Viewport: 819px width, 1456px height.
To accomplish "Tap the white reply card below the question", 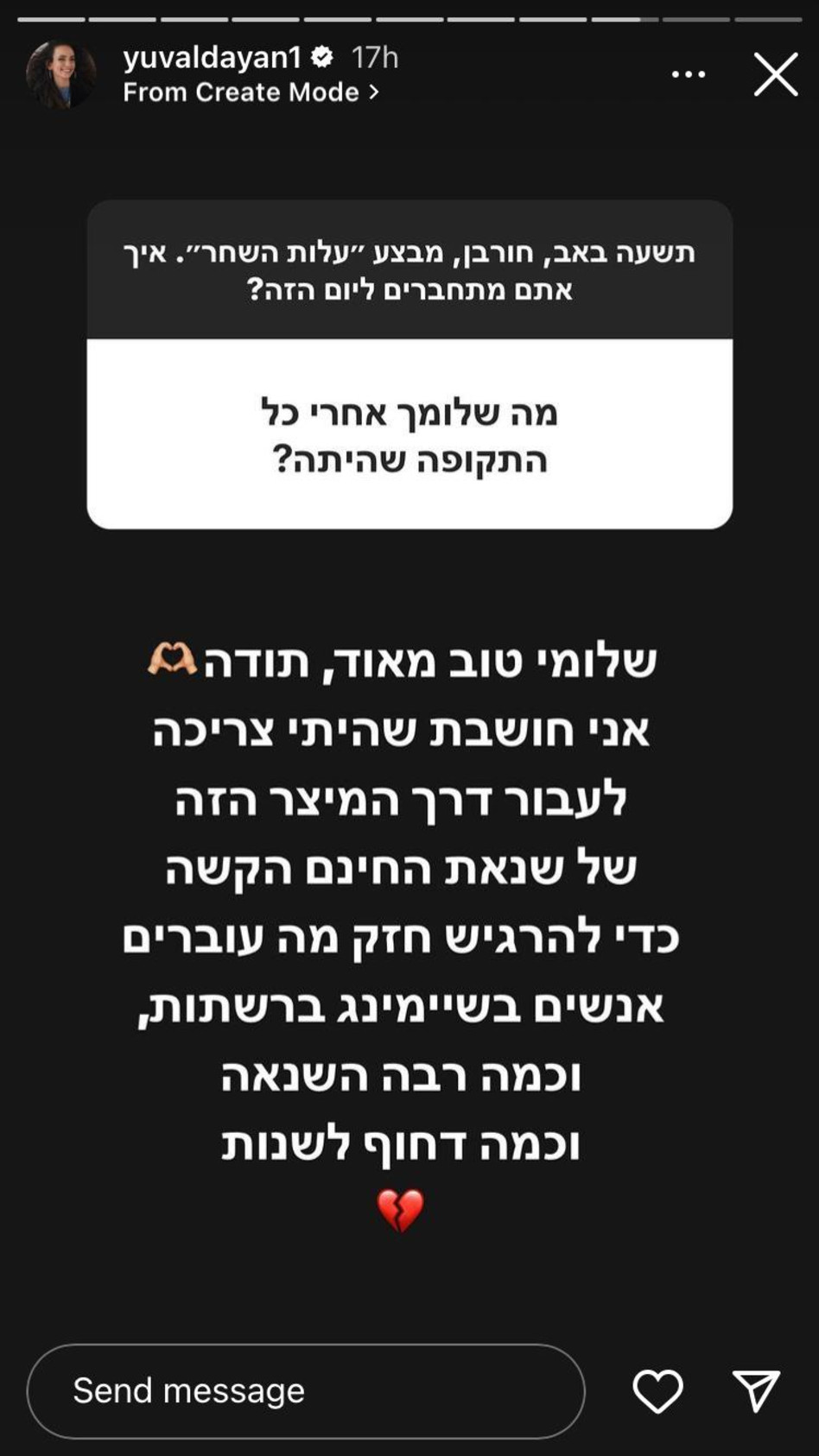I will 409,432.
